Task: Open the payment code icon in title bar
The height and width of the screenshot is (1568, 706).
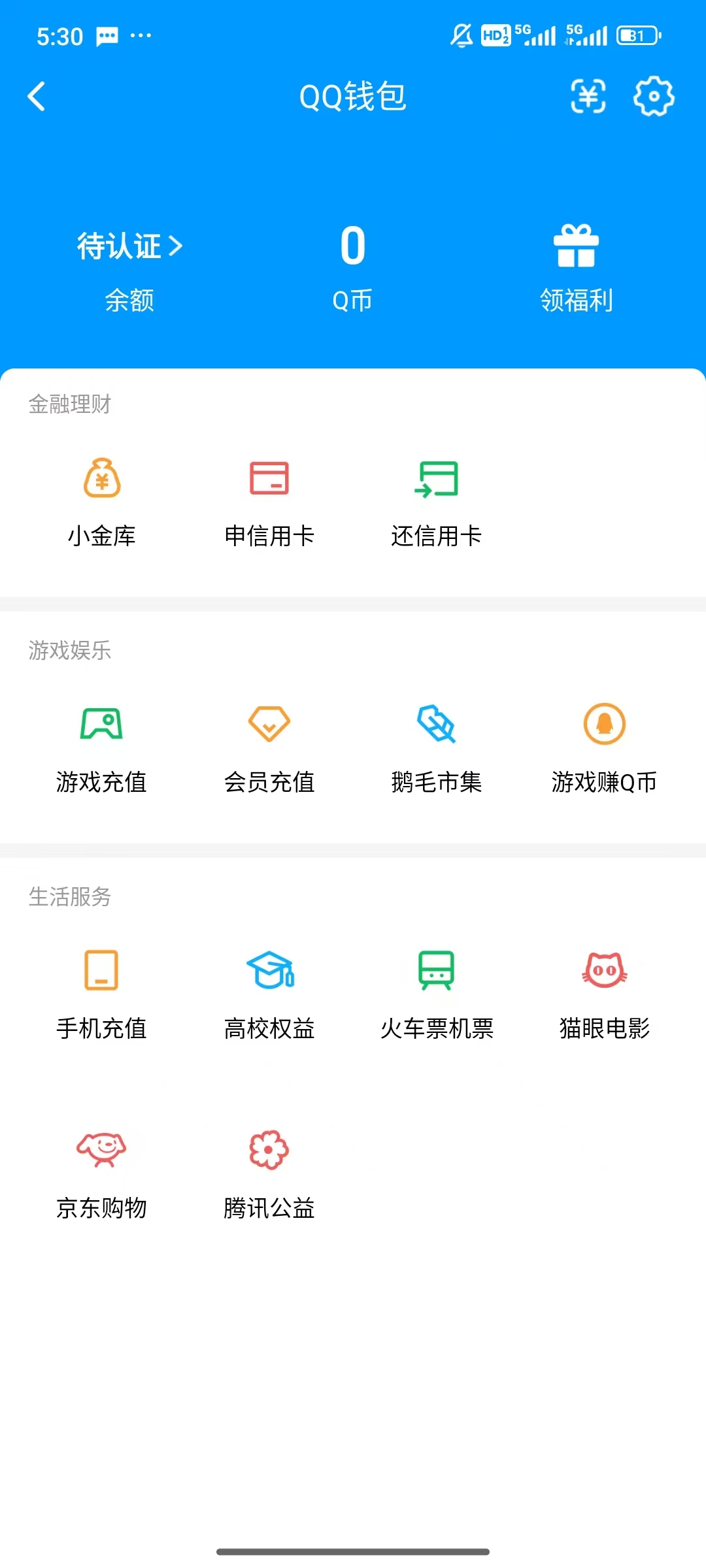Action: tap(588, 97)
